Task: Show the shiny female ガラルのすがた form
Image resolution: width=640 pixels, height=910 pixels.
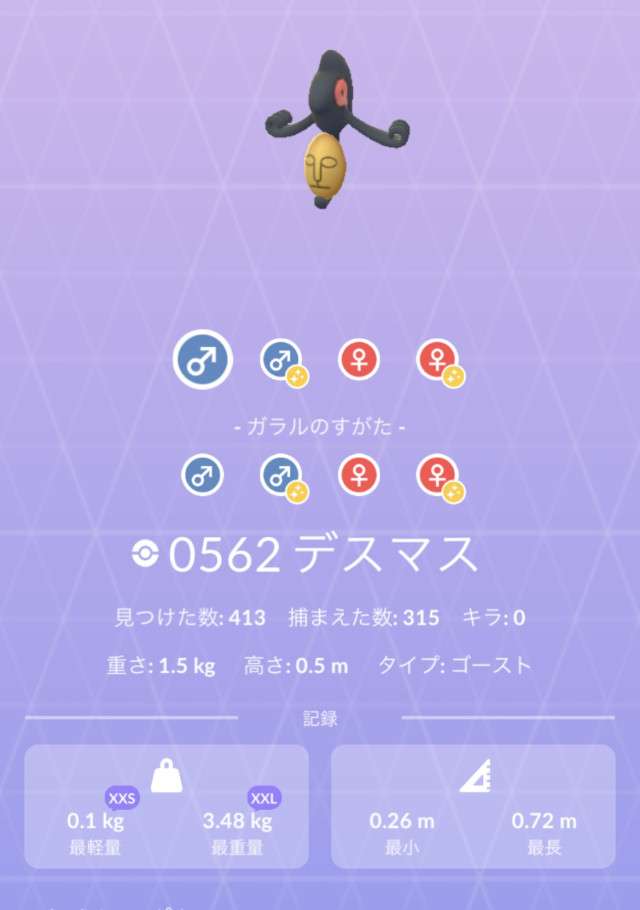Action: point(438,476)
